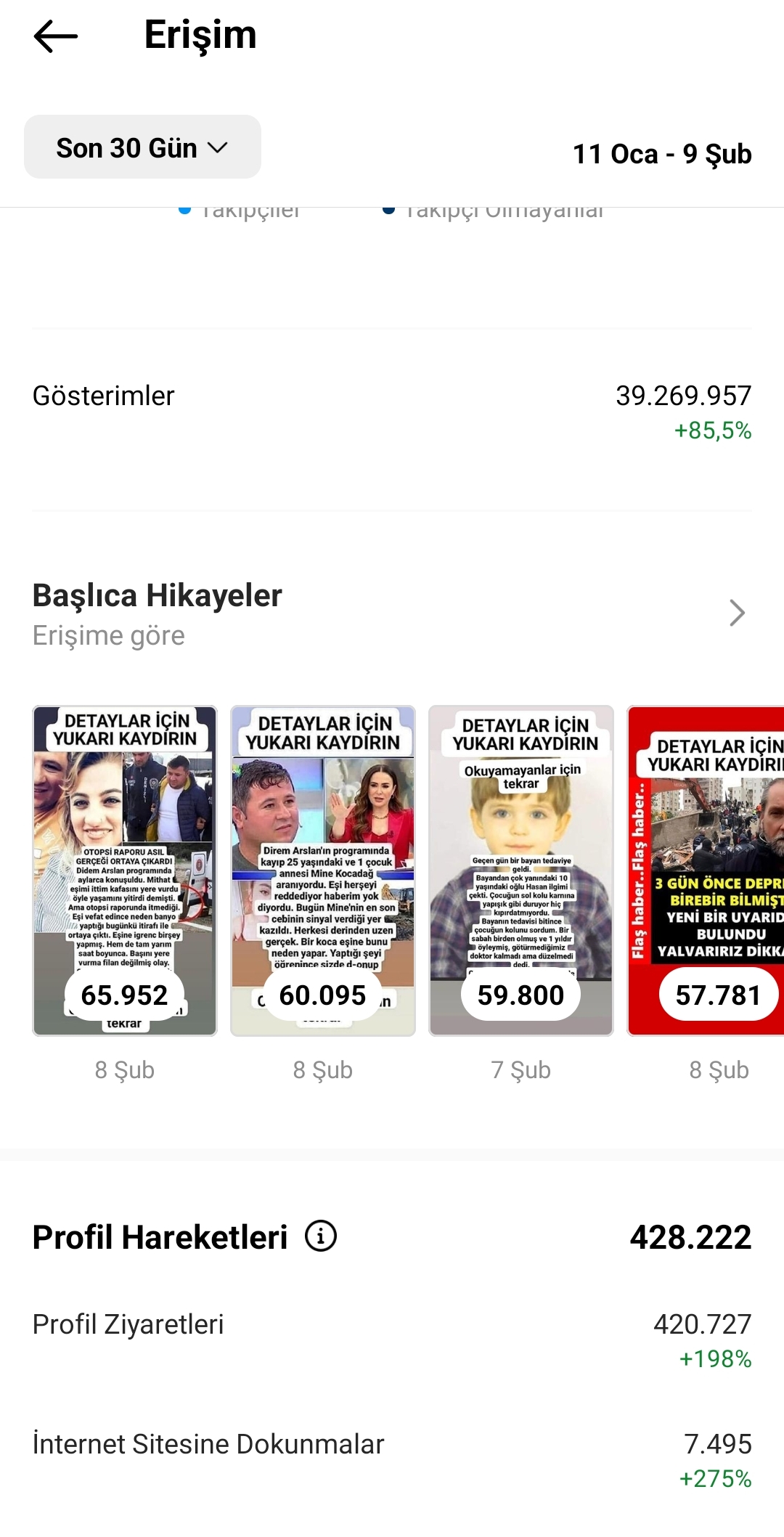Open the Son 30 Gün period dropdown
The width and height of the screenshot is (784, 1537).
click(142, 147)
